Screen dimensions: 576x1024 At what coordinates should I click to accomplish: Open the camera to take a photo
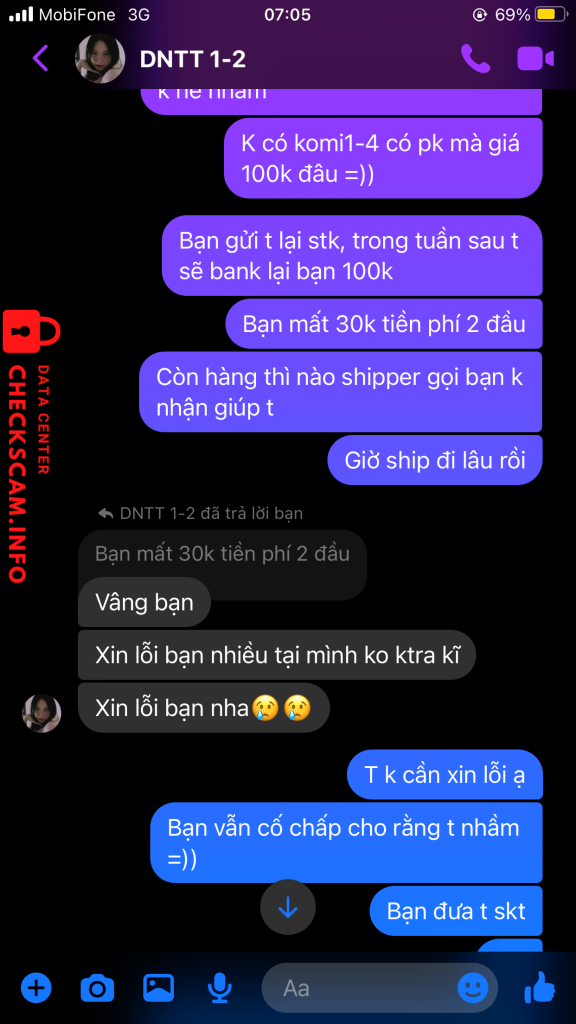(x=97, y=988)
